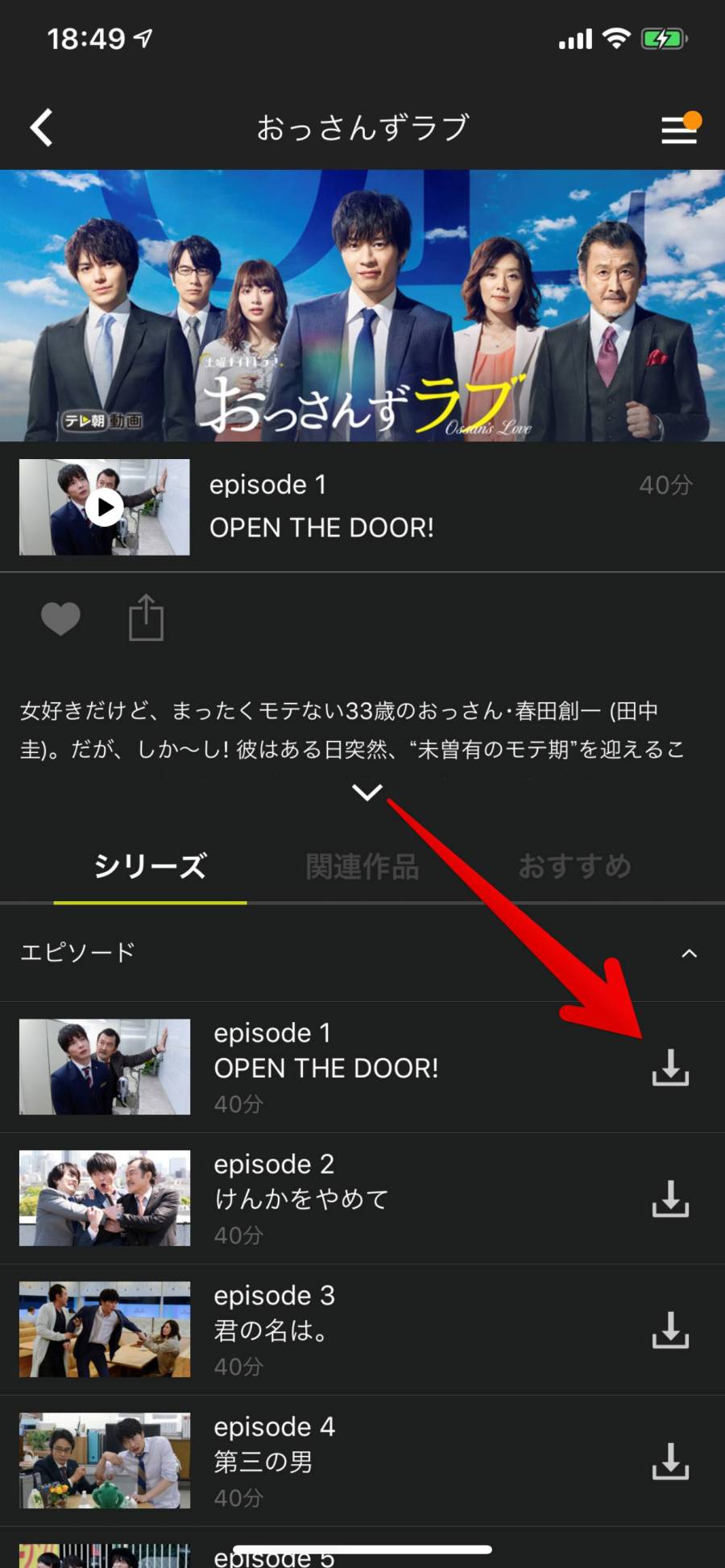Select the シリーズ tab

[151, 867]
